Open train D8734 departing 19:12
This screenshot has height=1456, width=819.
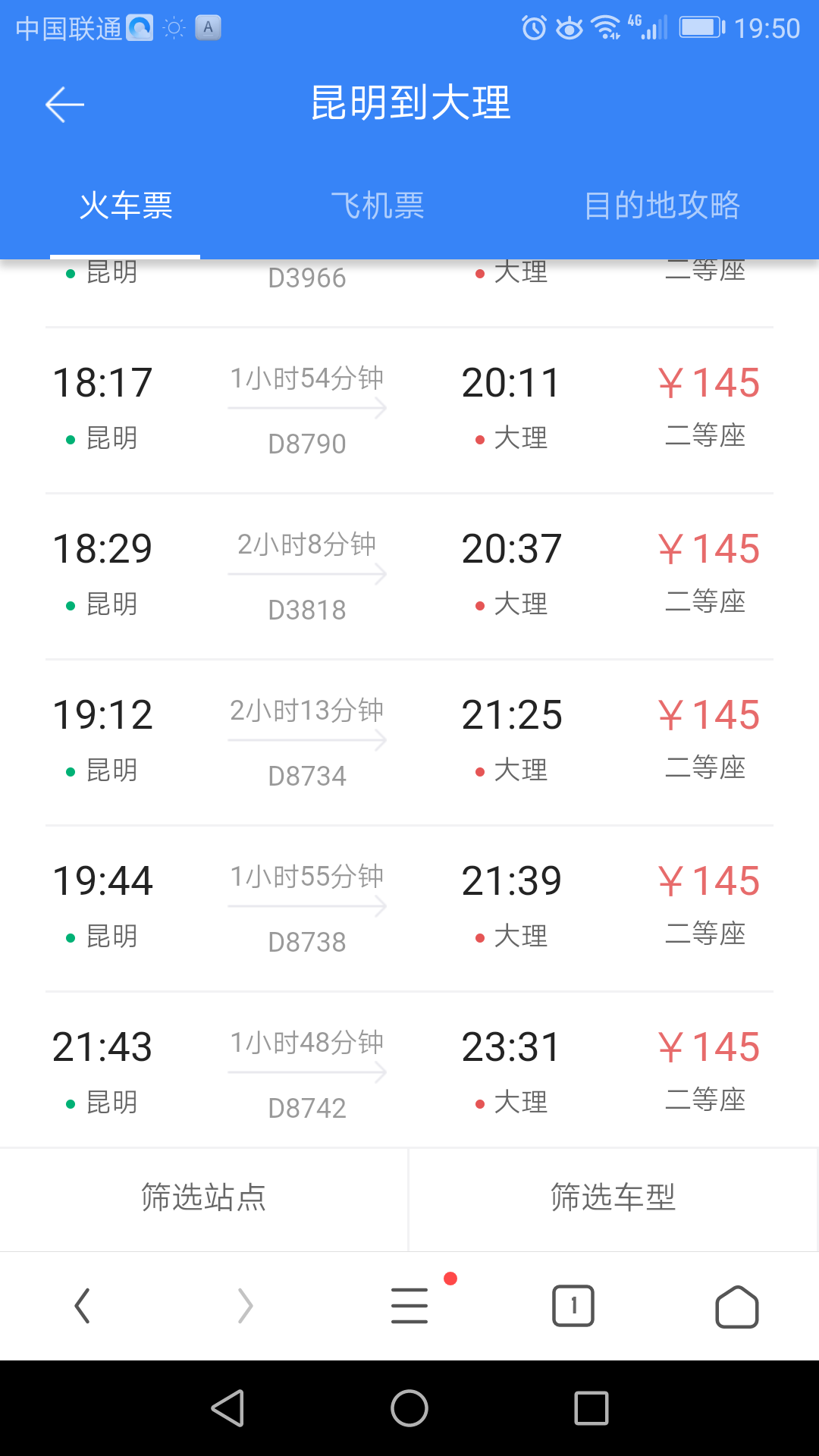click(409, 742)
